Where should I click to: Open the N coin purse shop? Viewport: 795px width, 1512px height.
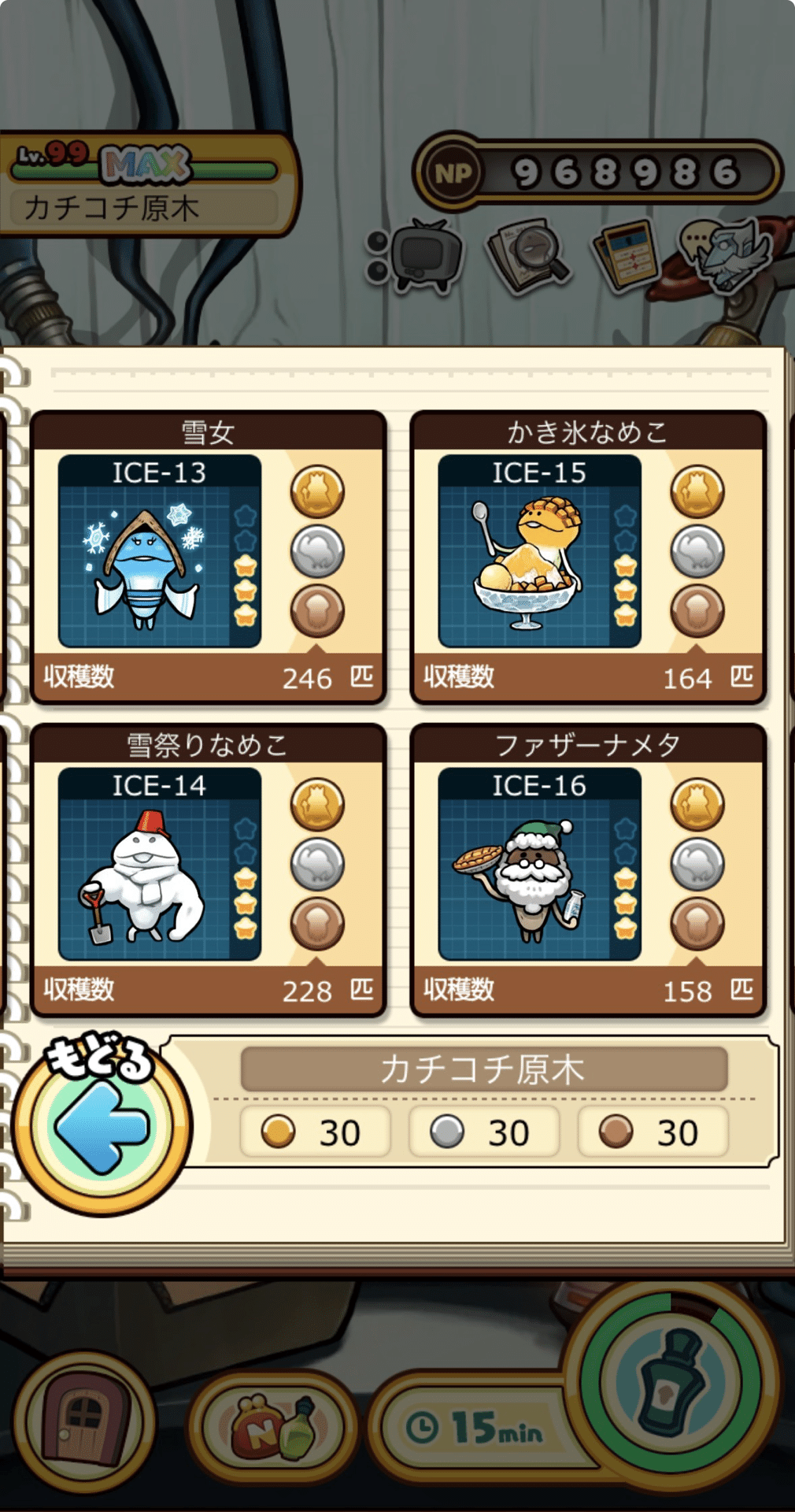[x=272, y=1427]
